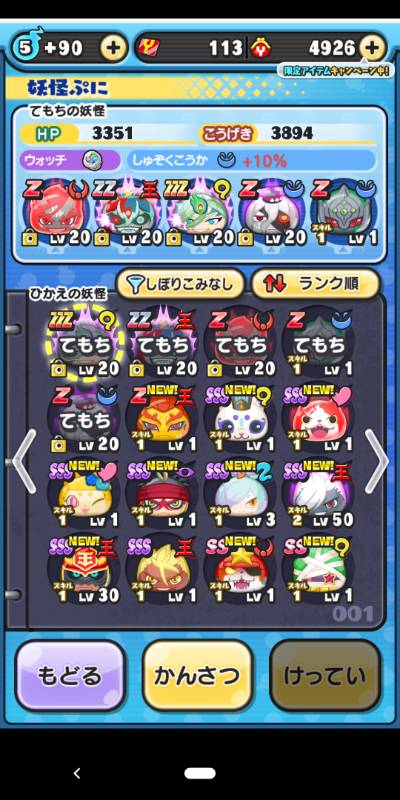Viewport: 400px width, 800px height.
Task: Go back with the もどる button
Action: [x=70, y=676]
